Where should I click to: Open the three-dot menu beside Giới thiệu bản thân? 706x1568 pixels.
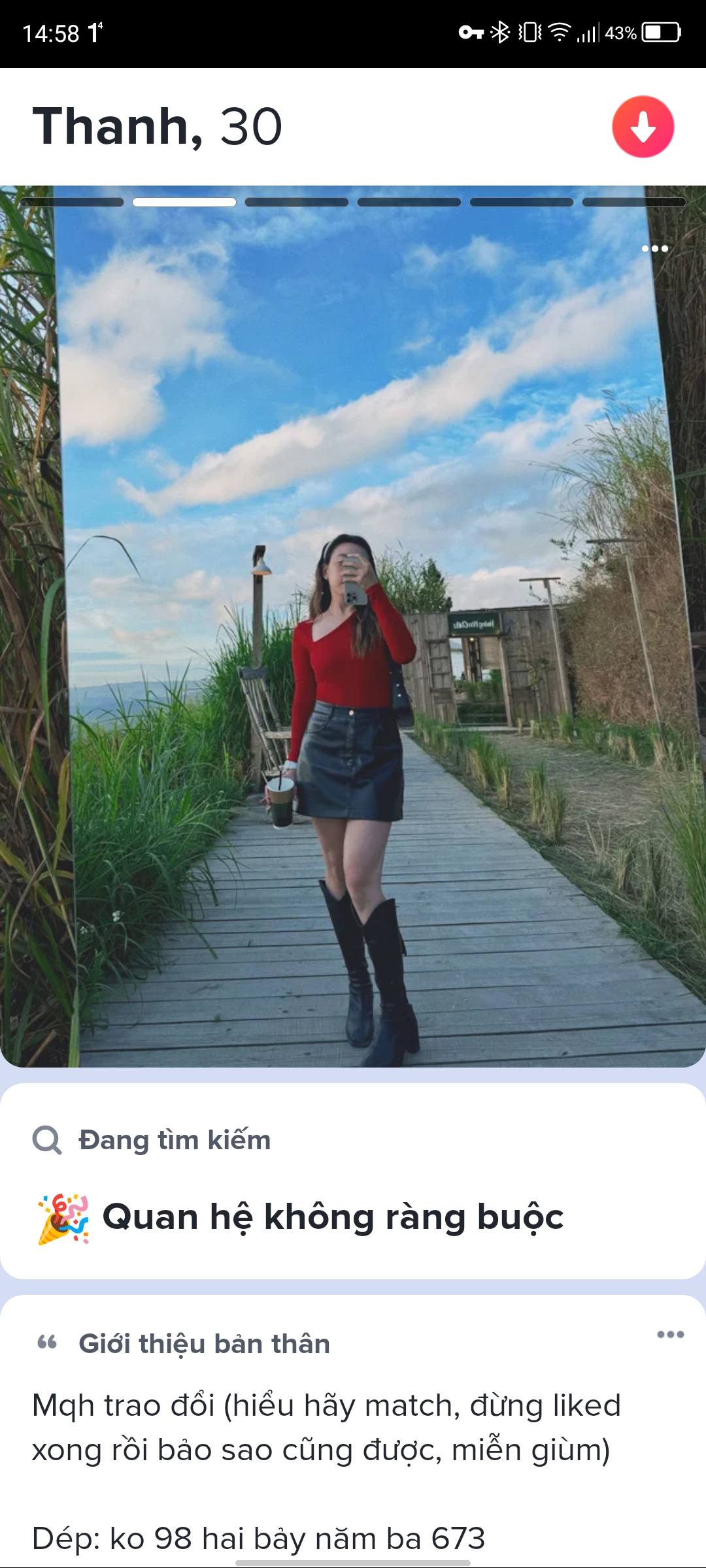pos(670,1334)
